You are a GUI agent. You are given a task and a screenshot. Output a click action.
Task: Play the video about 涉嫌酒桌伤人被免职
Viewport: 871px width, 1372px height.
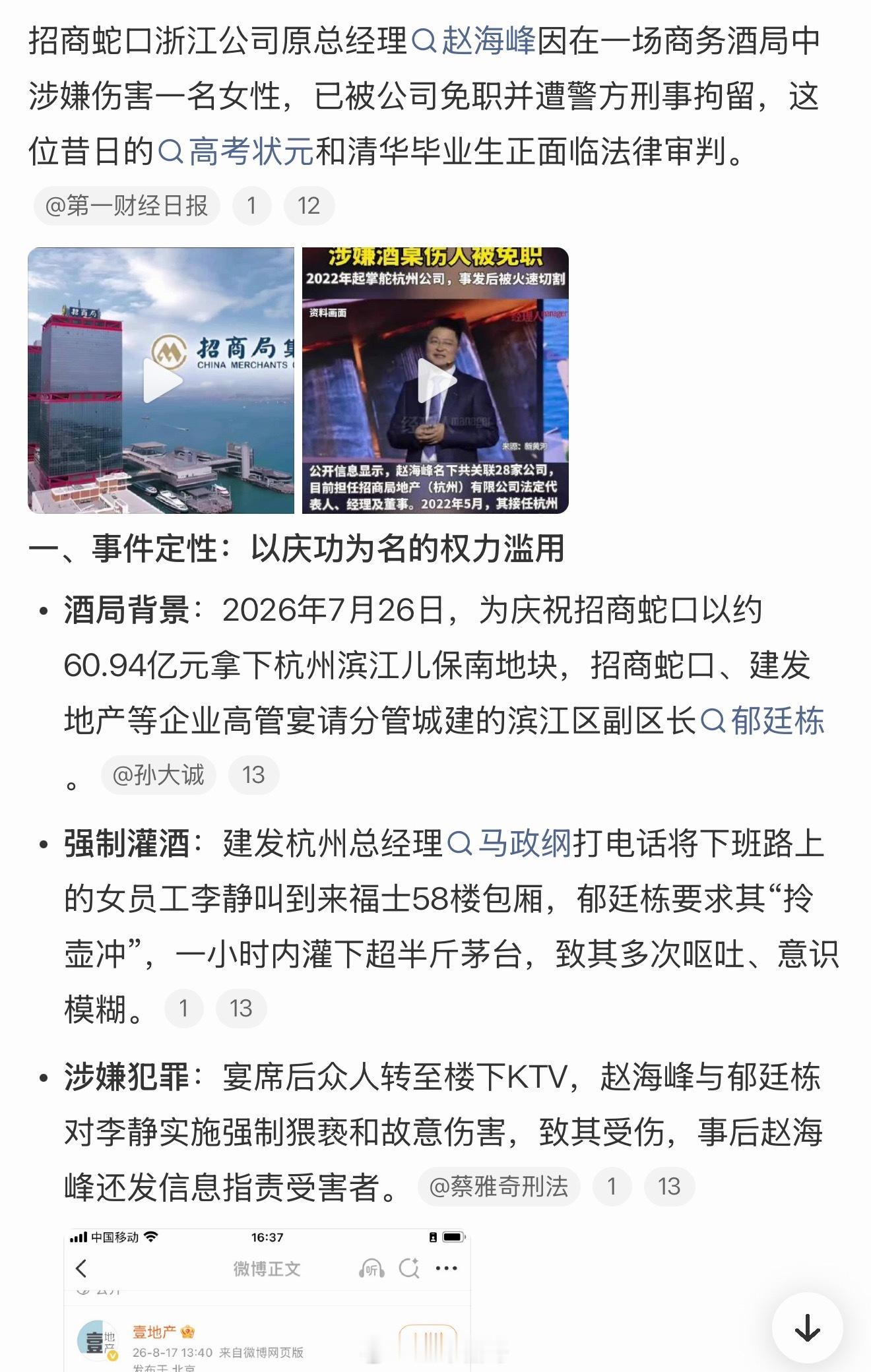(435, 381)
